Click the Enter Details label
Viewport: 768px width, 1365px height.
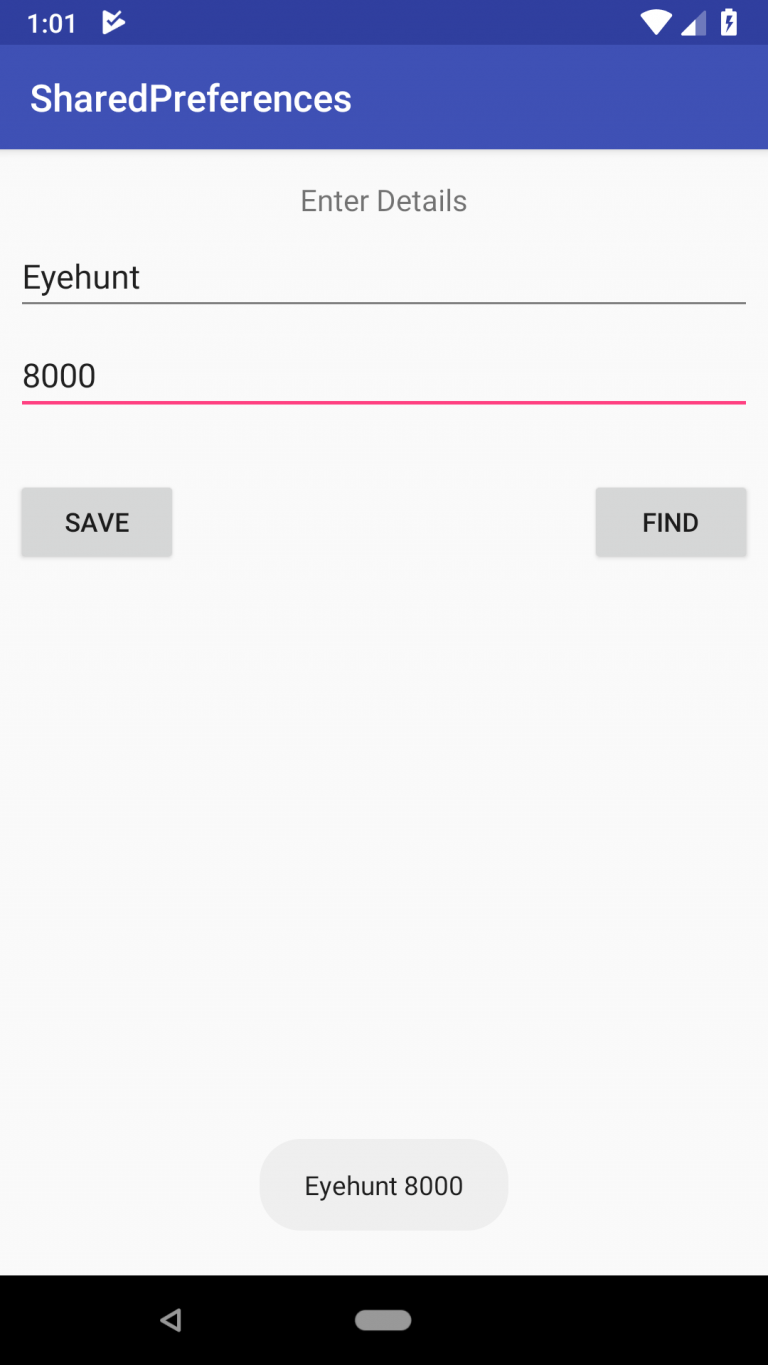[x=383, y=200]
